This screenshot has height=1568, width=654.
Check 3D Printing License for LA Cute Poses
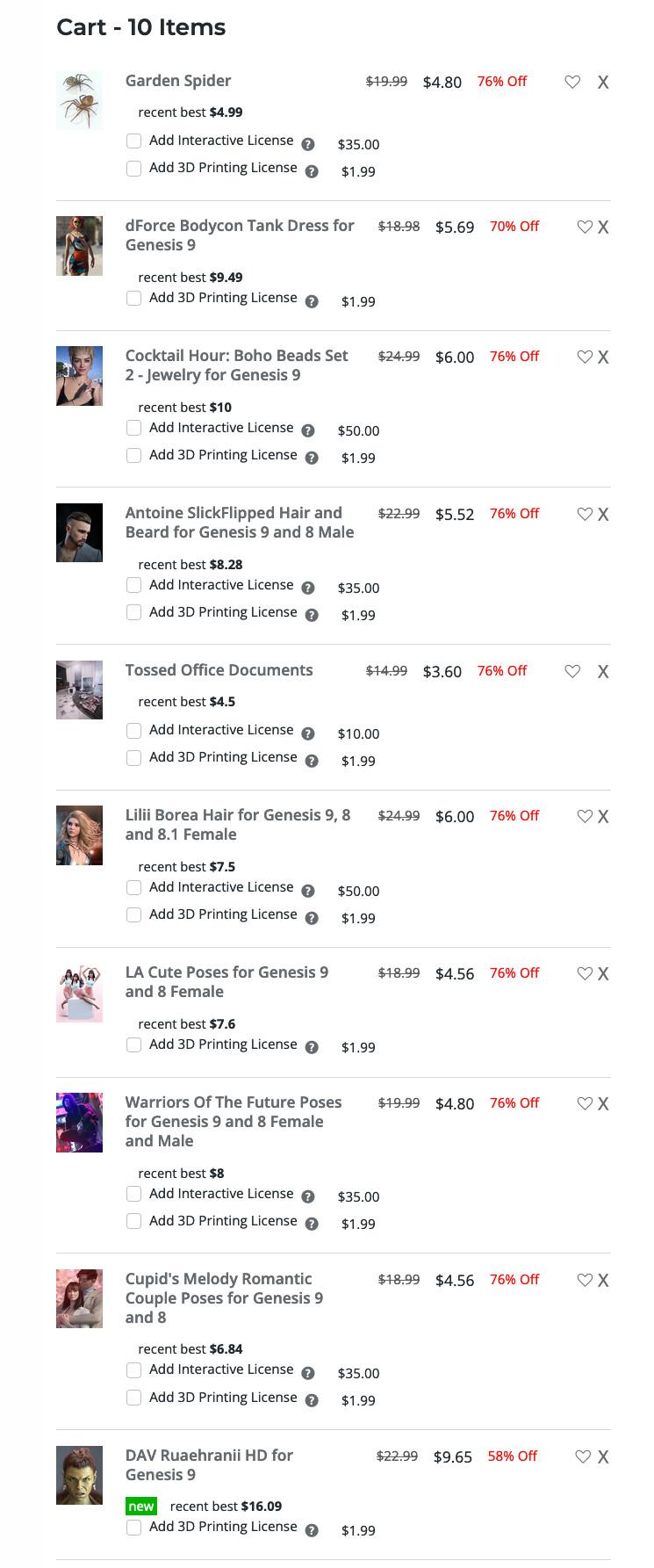tap(134, 1044)
